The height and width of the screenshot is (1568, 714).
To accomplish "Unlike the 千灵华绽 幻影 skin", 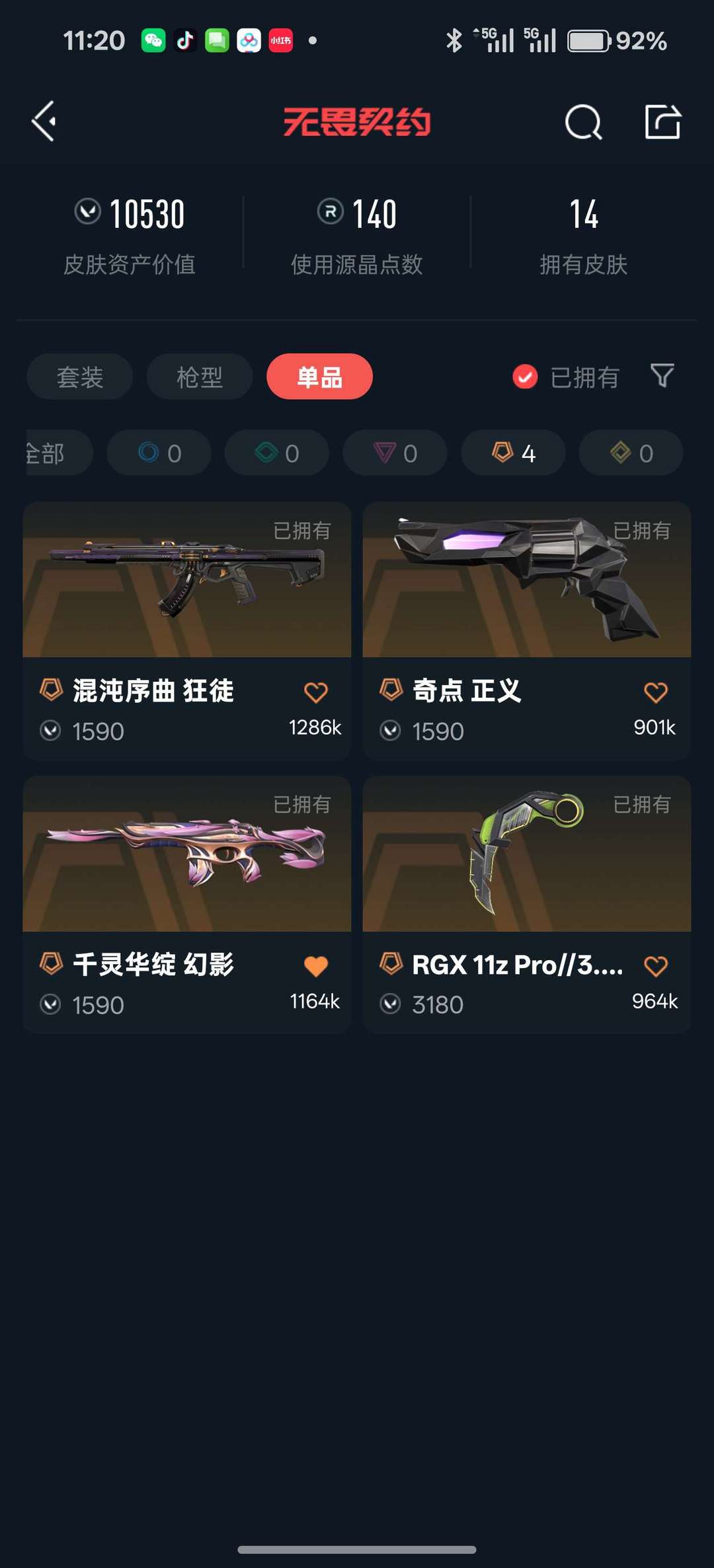I will (x=316, y=966).
